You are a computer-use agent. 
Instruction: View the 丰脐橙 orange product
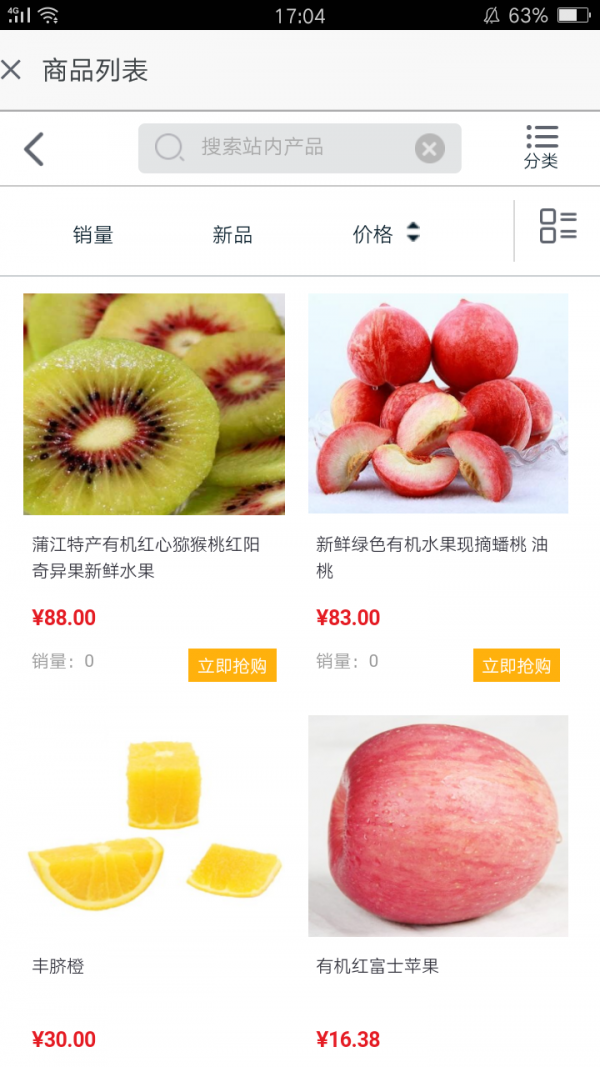tap(154, 826)
